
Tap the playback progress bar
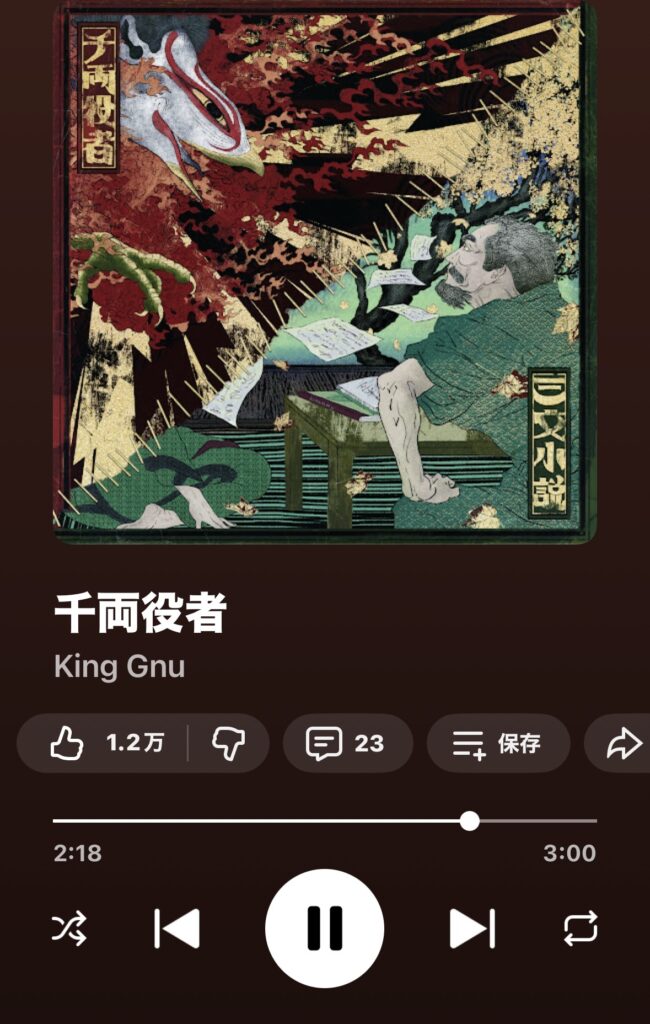pyautogui.click(x=325, y=821)
